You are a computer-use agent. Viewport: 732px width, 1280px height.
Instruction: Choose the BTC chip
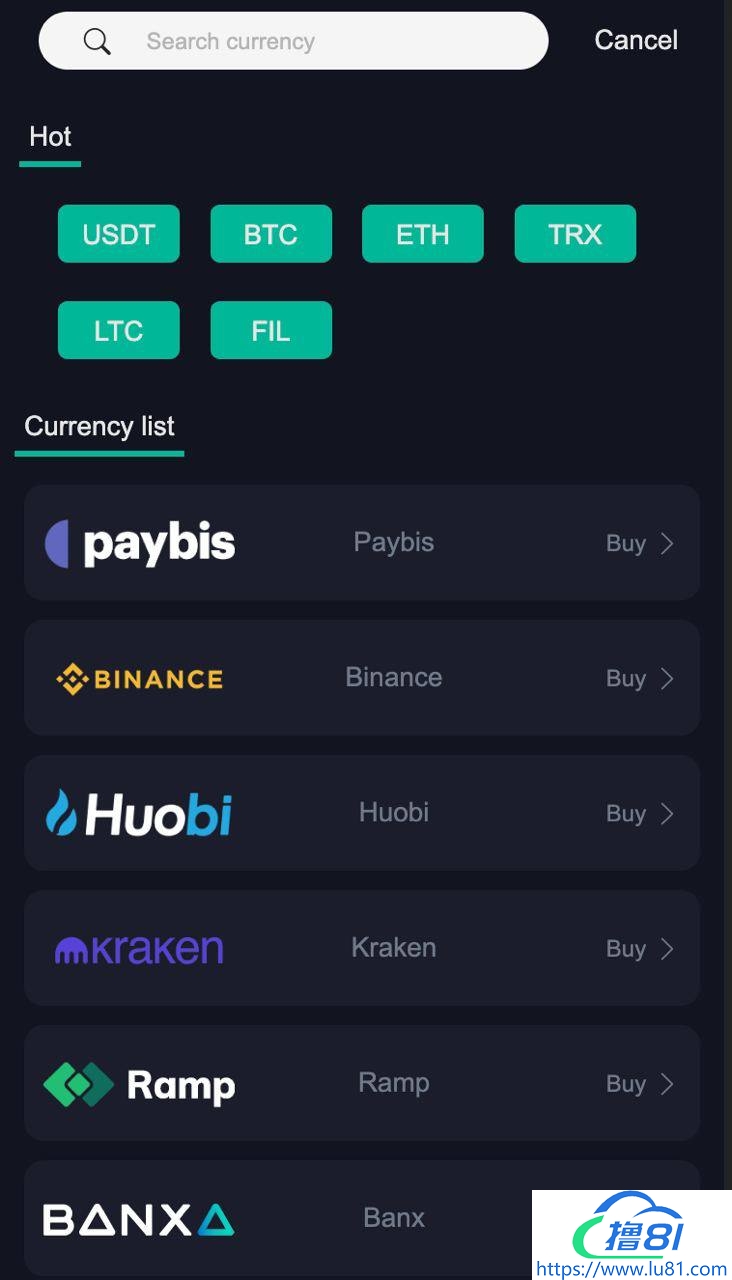271,234
